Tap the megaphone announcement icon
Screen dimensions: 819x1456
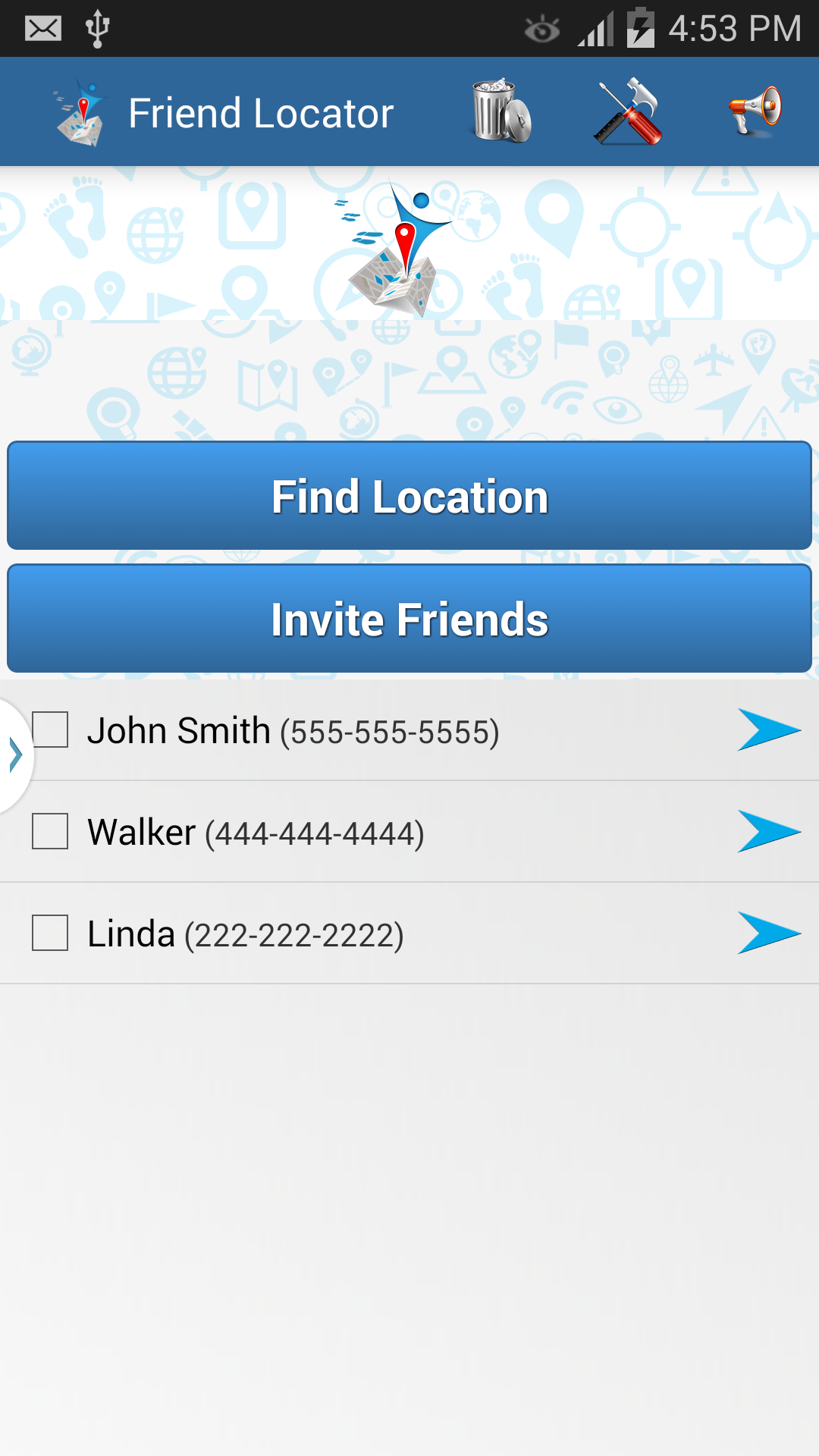(755, 111)
